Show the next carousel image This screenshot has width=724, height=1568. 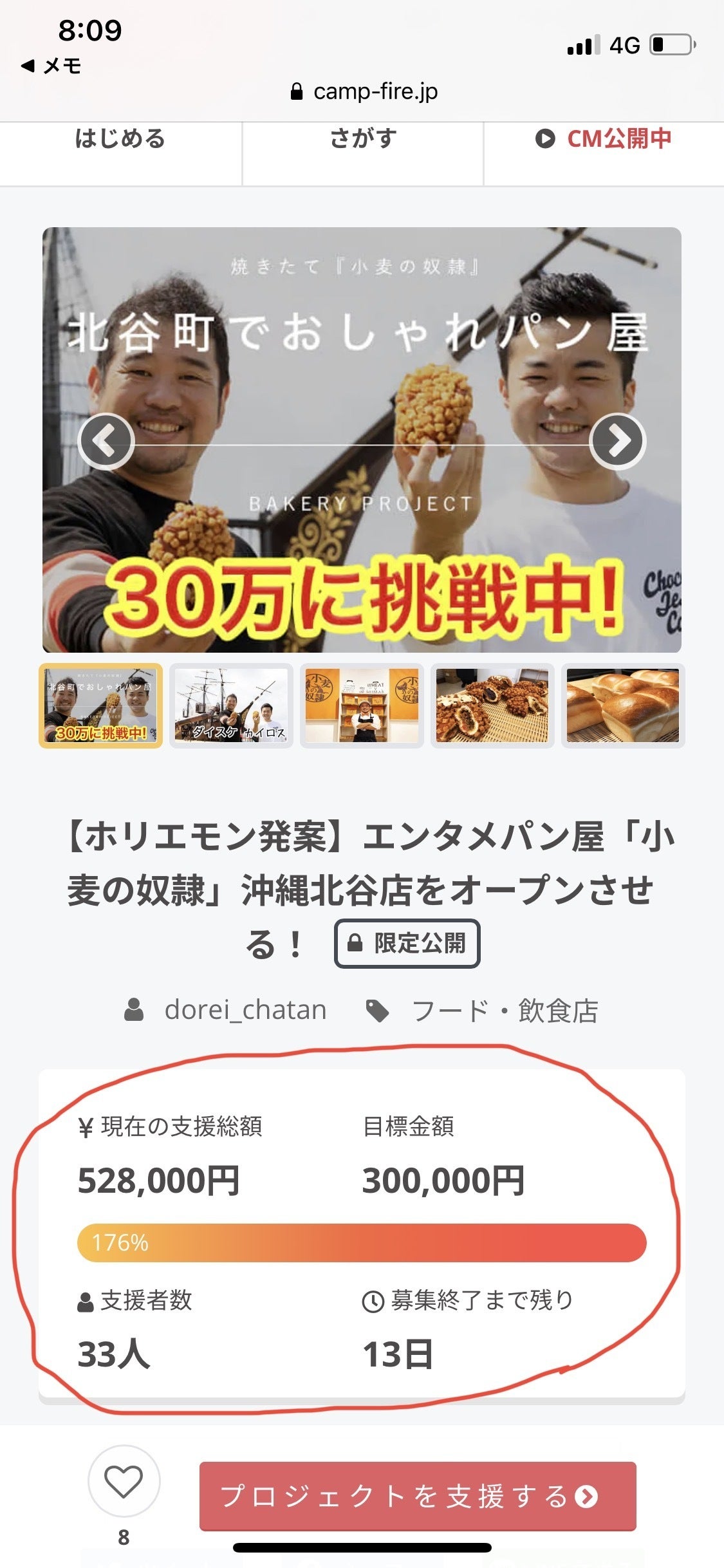coord(618,441)
